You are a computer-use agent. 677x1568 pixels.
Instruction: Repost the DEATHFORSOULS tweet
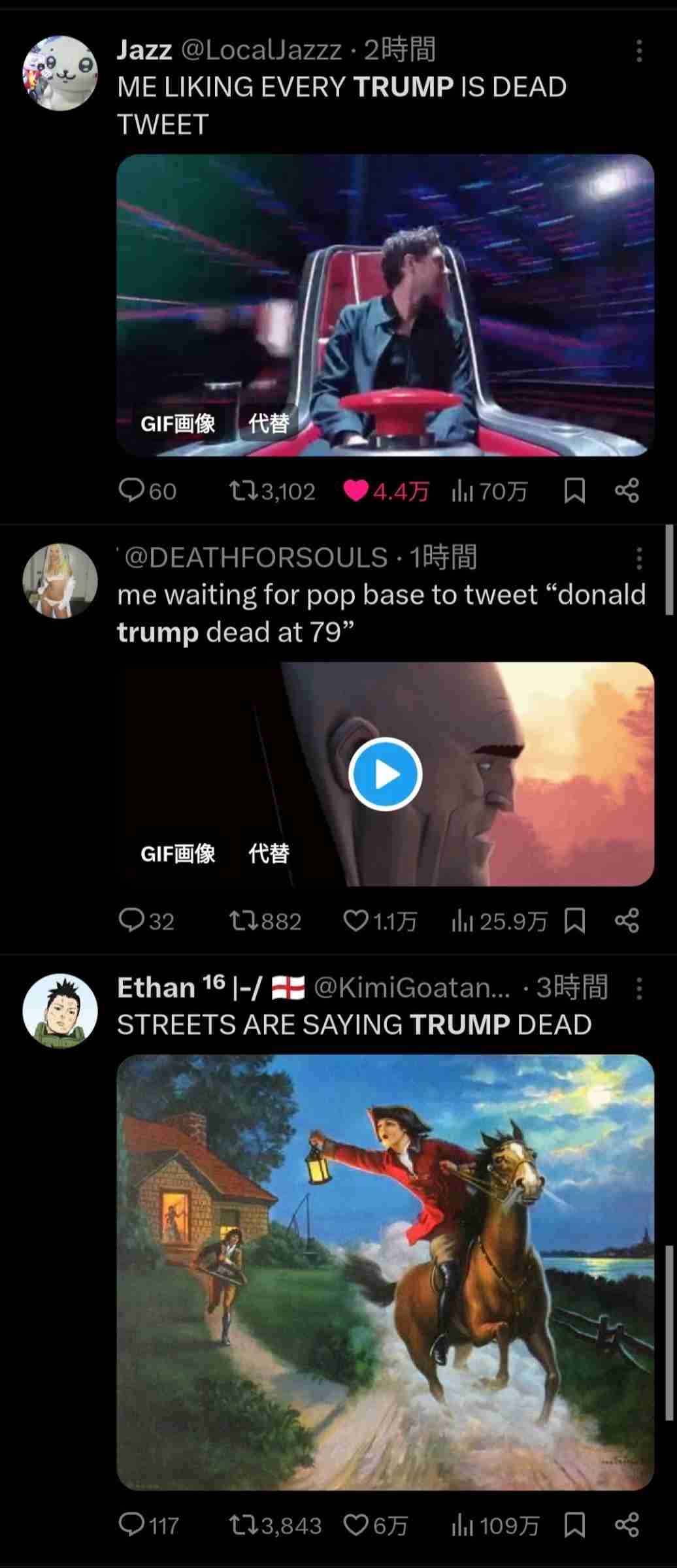click(x=245, y=921)
